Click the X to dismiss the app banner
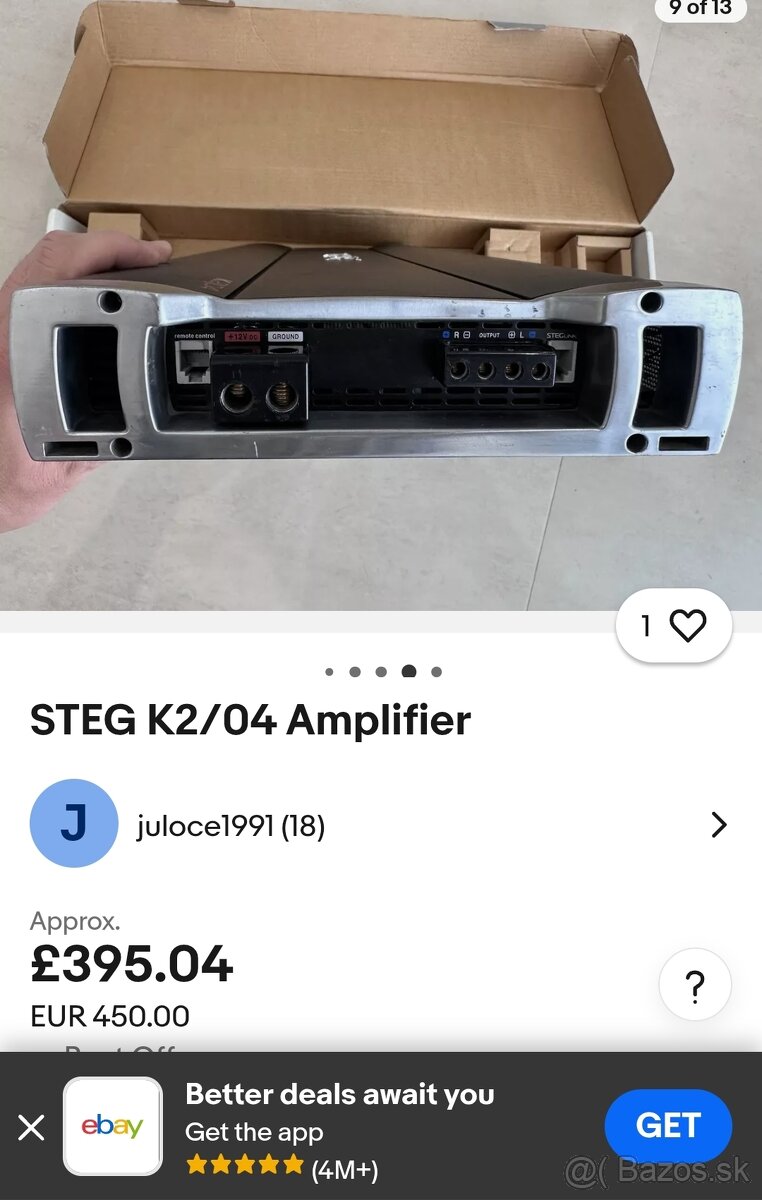The image size is (762, 1200). coord(30,1126)
